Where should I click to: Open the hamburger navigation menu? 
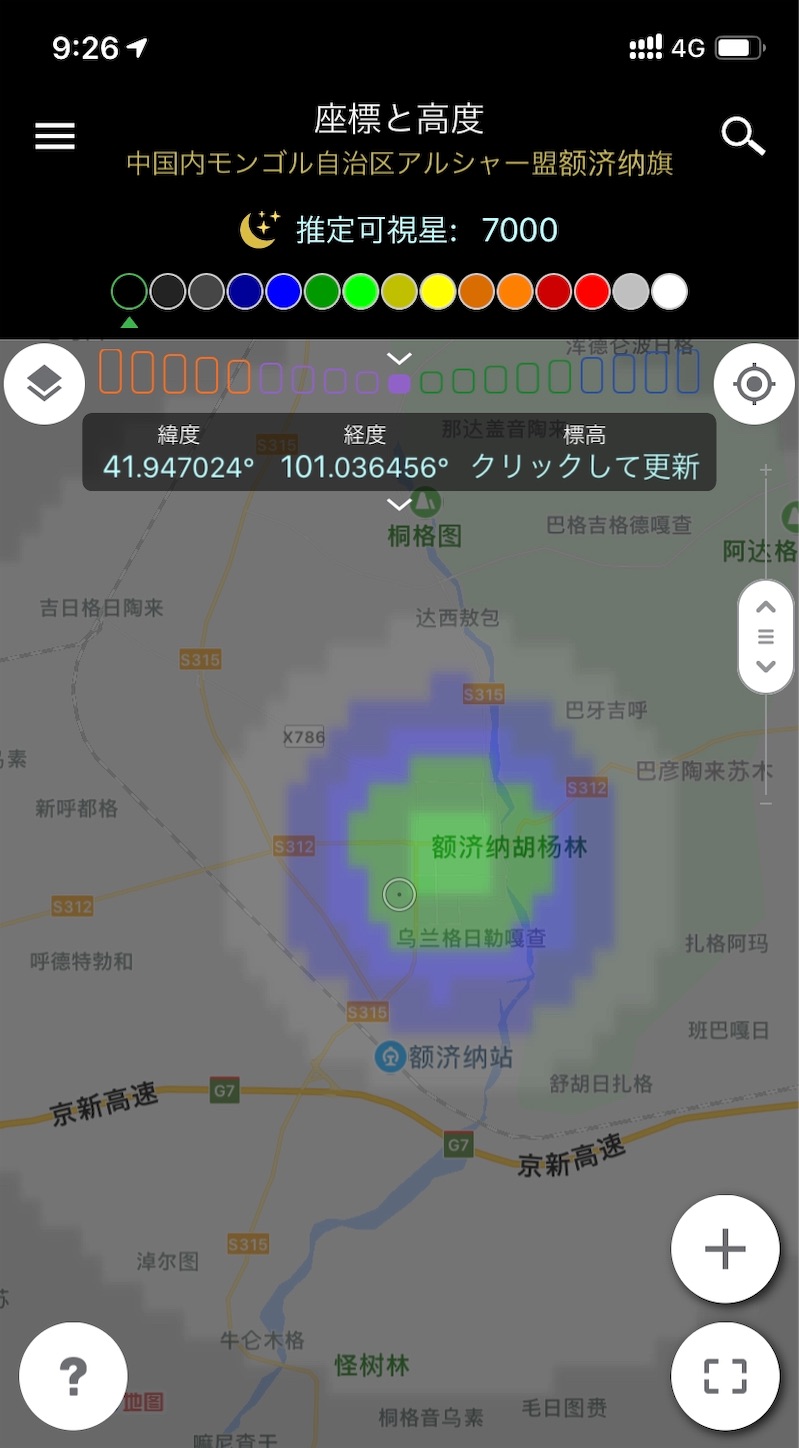(x=55, y=136)
